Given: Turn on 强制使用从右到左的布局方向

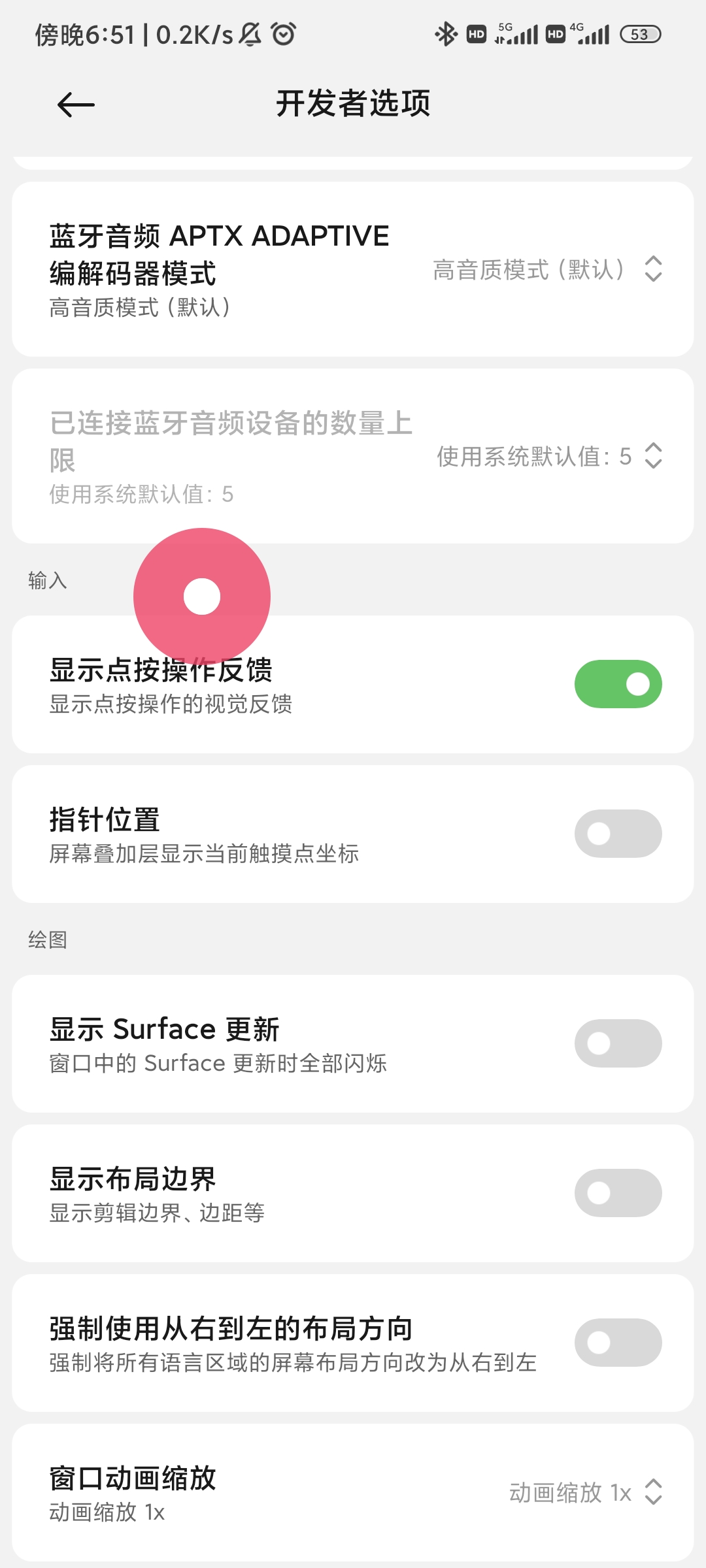Looking at the screenshot, I should (x=618, y=1343).
